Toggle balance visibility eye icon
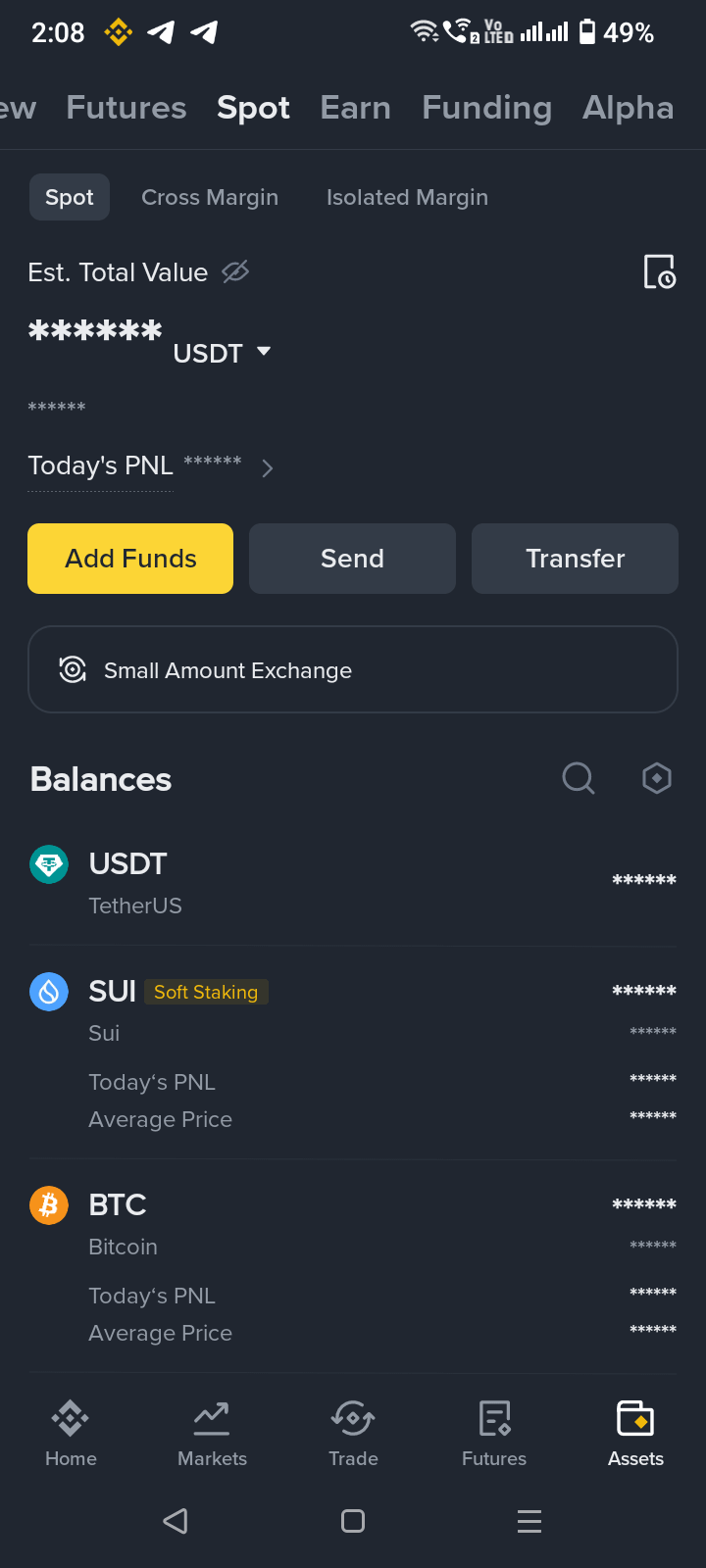Image resolution: width=706 pixels, height=1568 pixels. tap(235, 271)
